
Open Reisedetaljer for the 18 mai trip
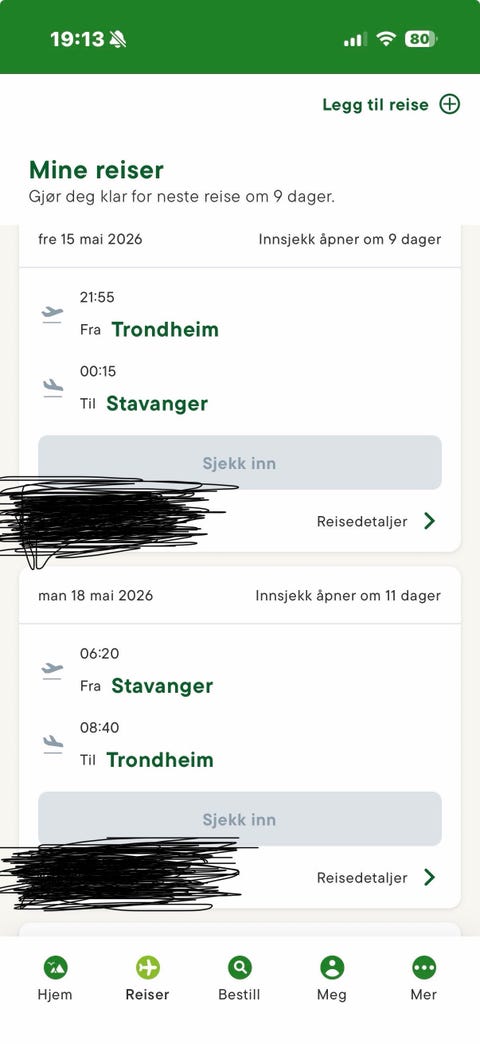tap(376, 878)
